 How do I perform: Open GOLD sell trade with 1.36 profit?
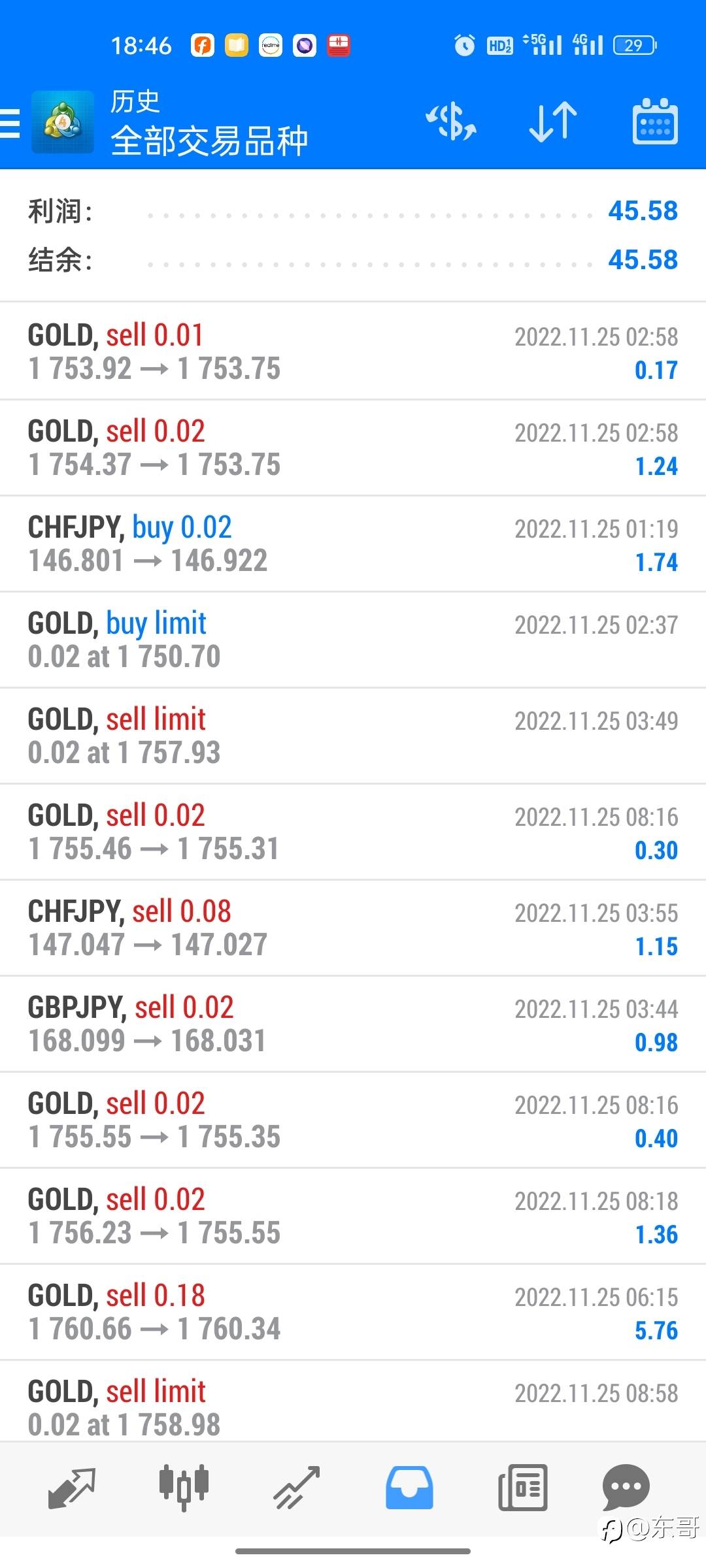353,1216
